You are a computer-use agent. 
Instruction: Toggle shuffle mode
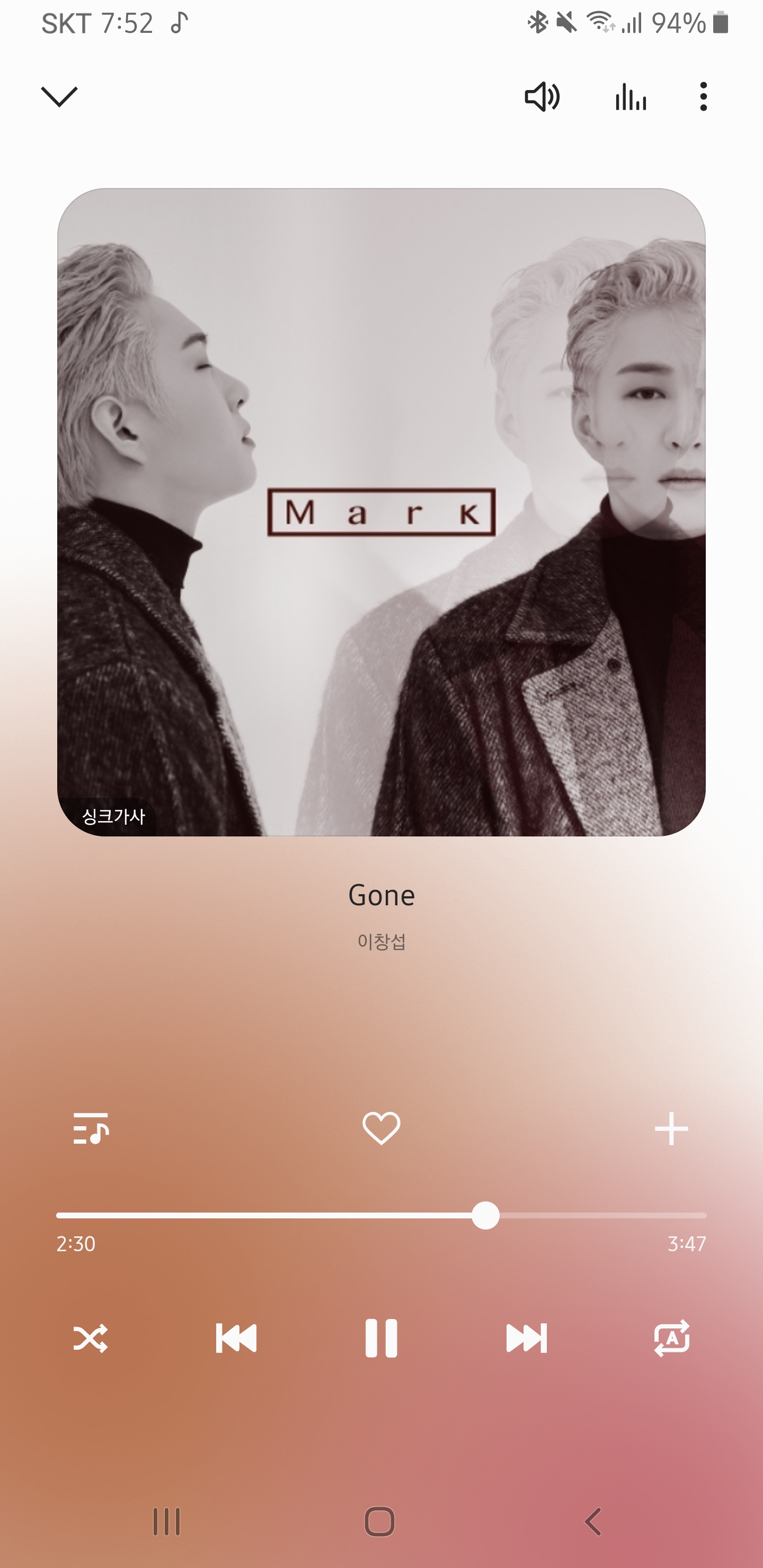tap(91, 1338)
